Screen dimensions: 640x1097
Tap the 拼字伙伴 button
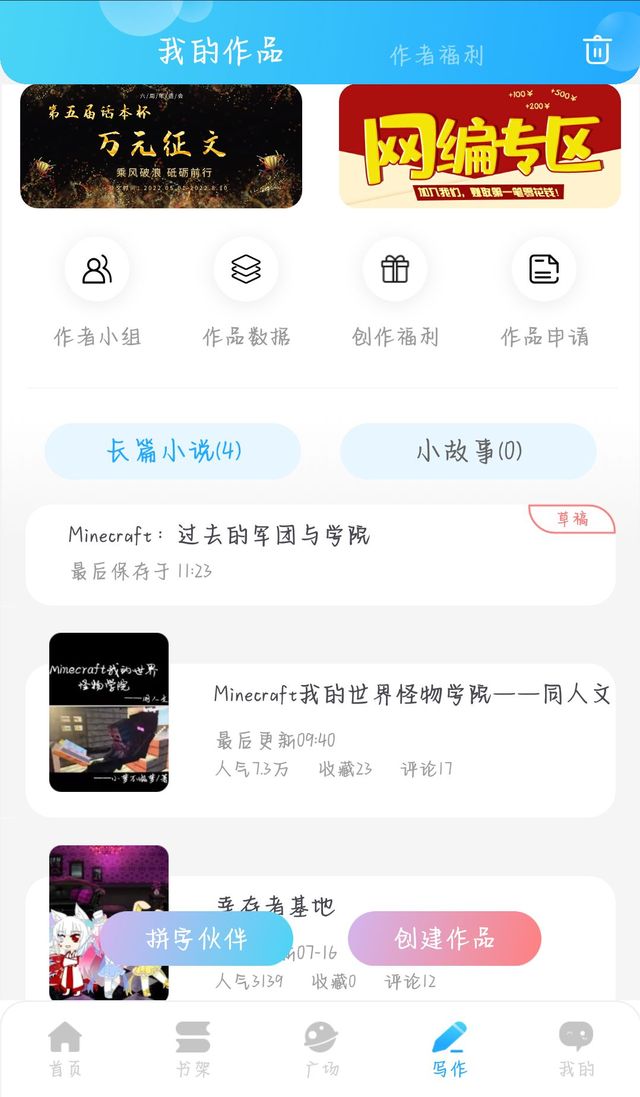point(196,939)
